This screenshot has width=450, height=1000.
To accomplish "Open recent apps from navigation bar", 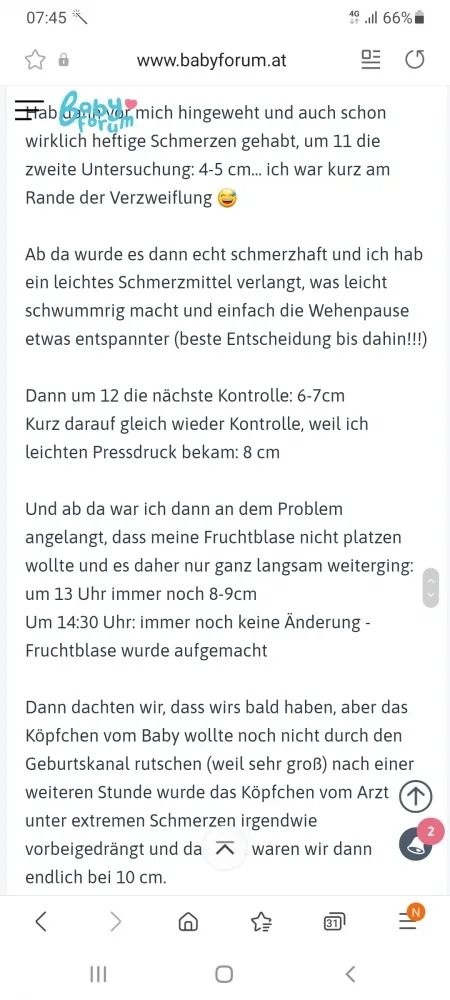I will [98, 974].
